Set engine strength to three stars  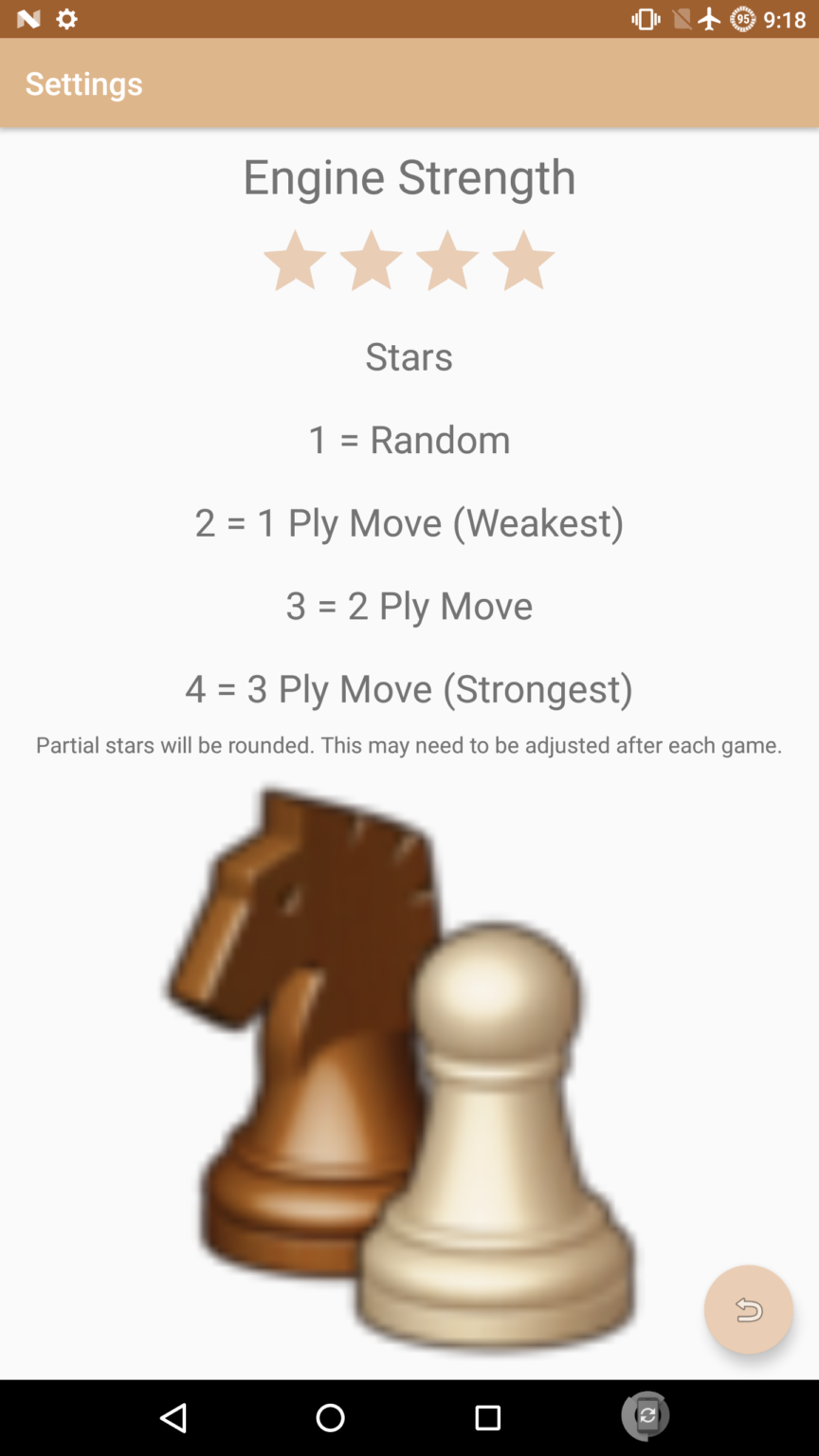446,261
